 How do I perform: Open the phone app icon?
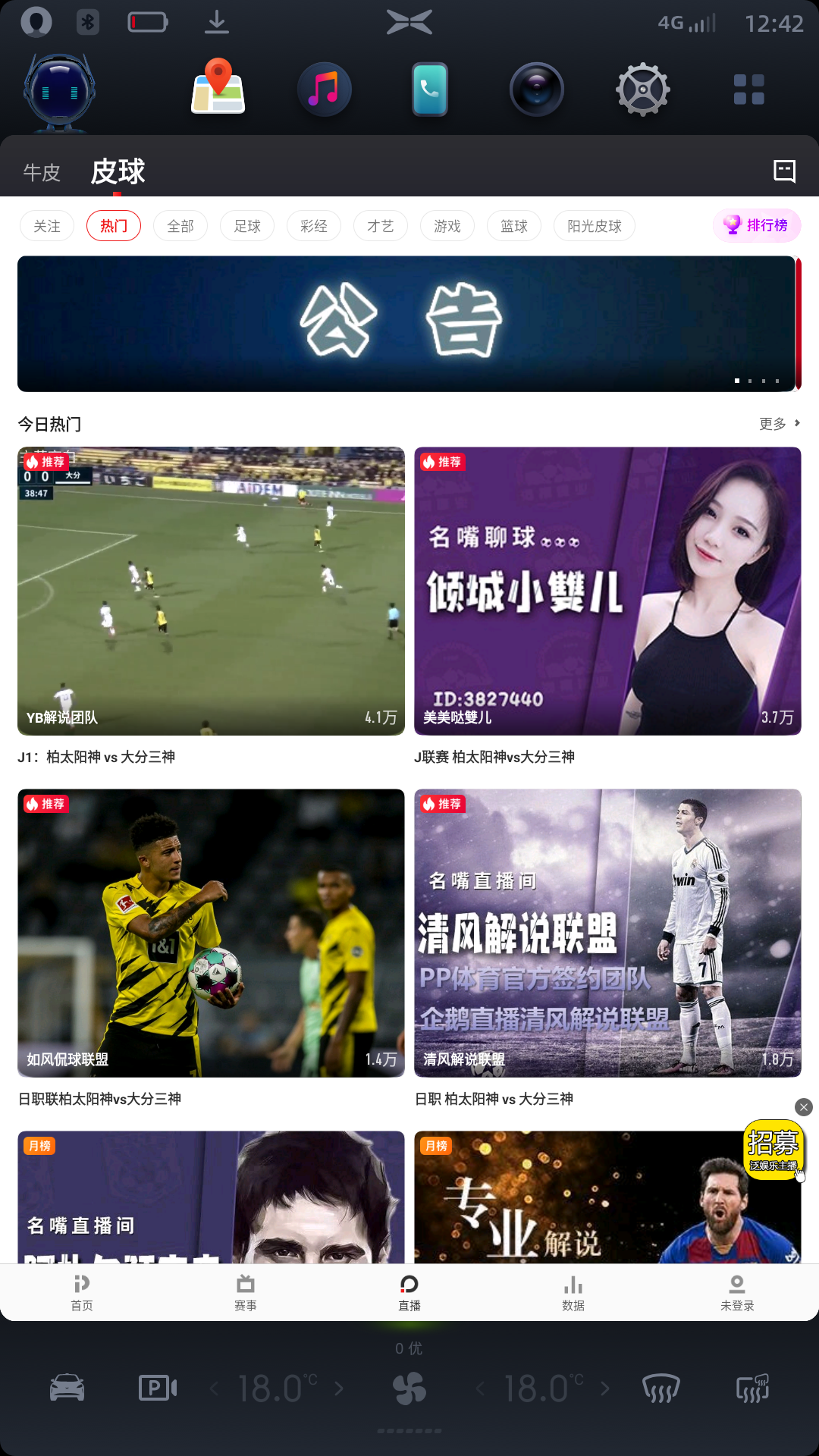click(x=430, y=89)
